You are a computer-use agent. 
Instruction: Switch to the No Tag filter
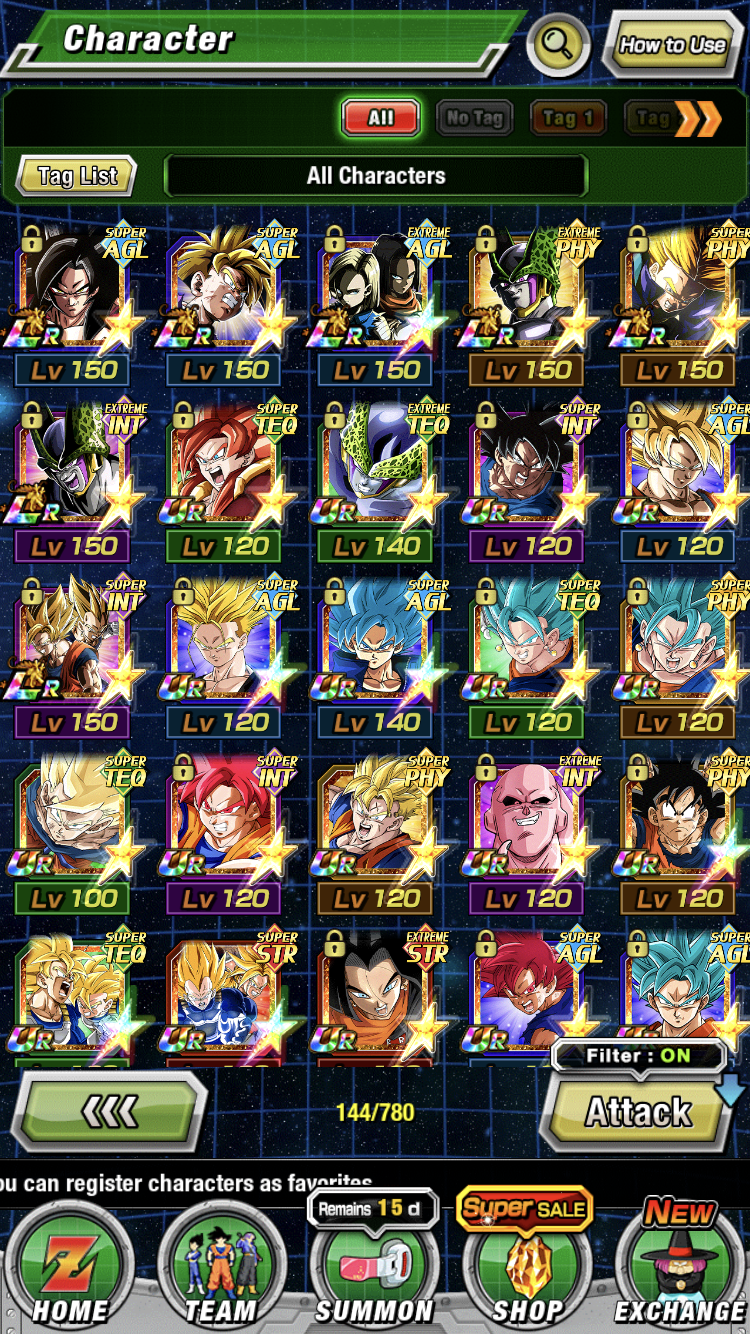(474, 118)
